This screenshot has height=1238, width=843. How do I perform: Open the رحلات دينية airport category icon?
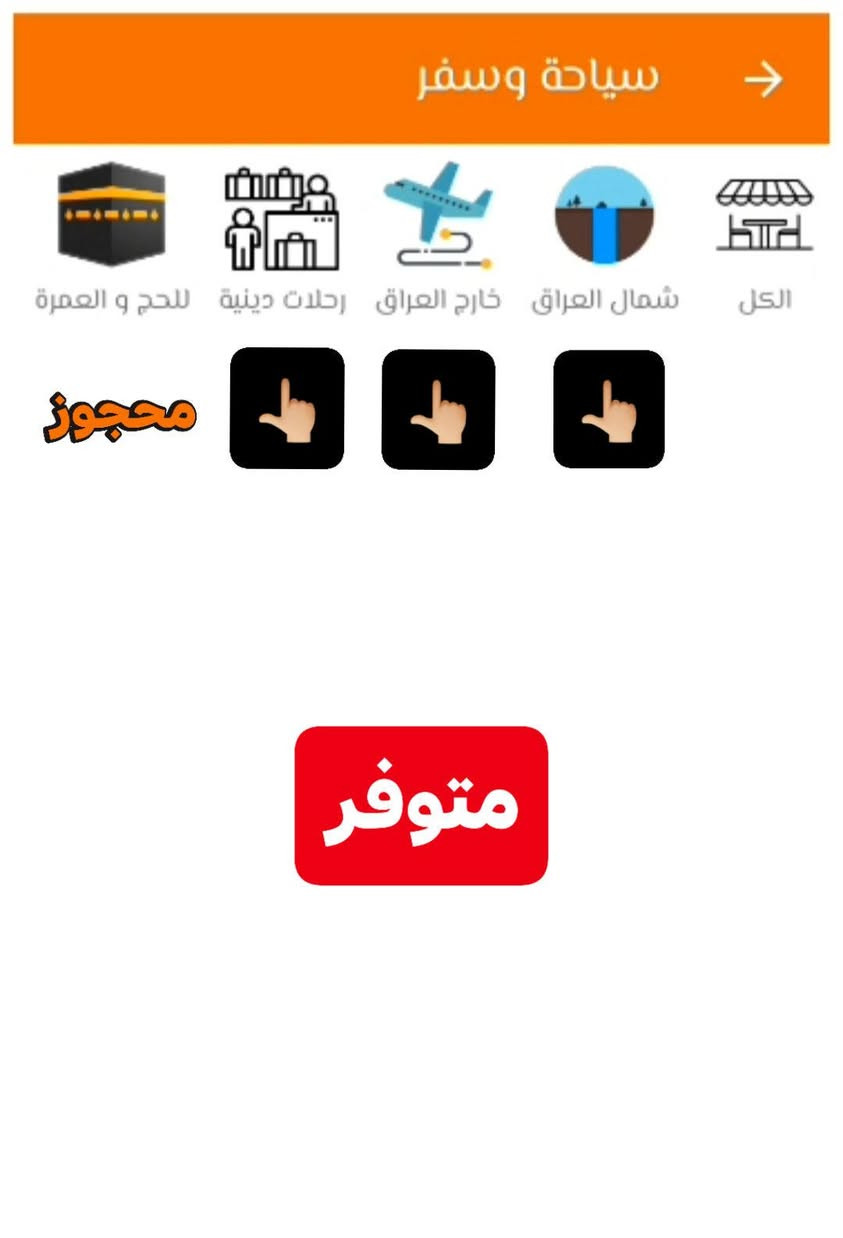point(283,215)
